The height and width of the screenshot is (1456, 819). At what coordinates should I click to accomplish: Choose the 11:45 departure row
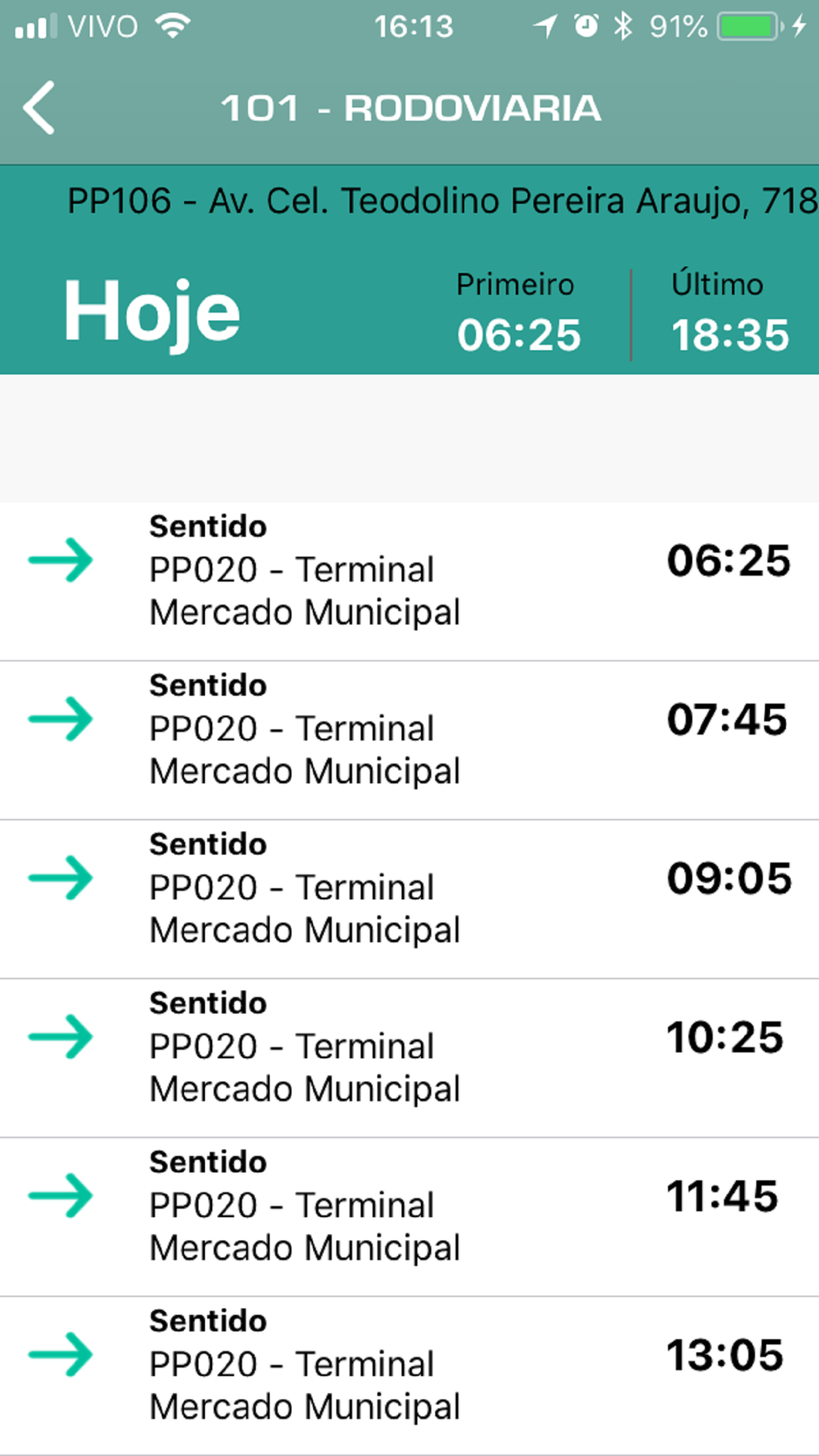(x=409, y=1217)
